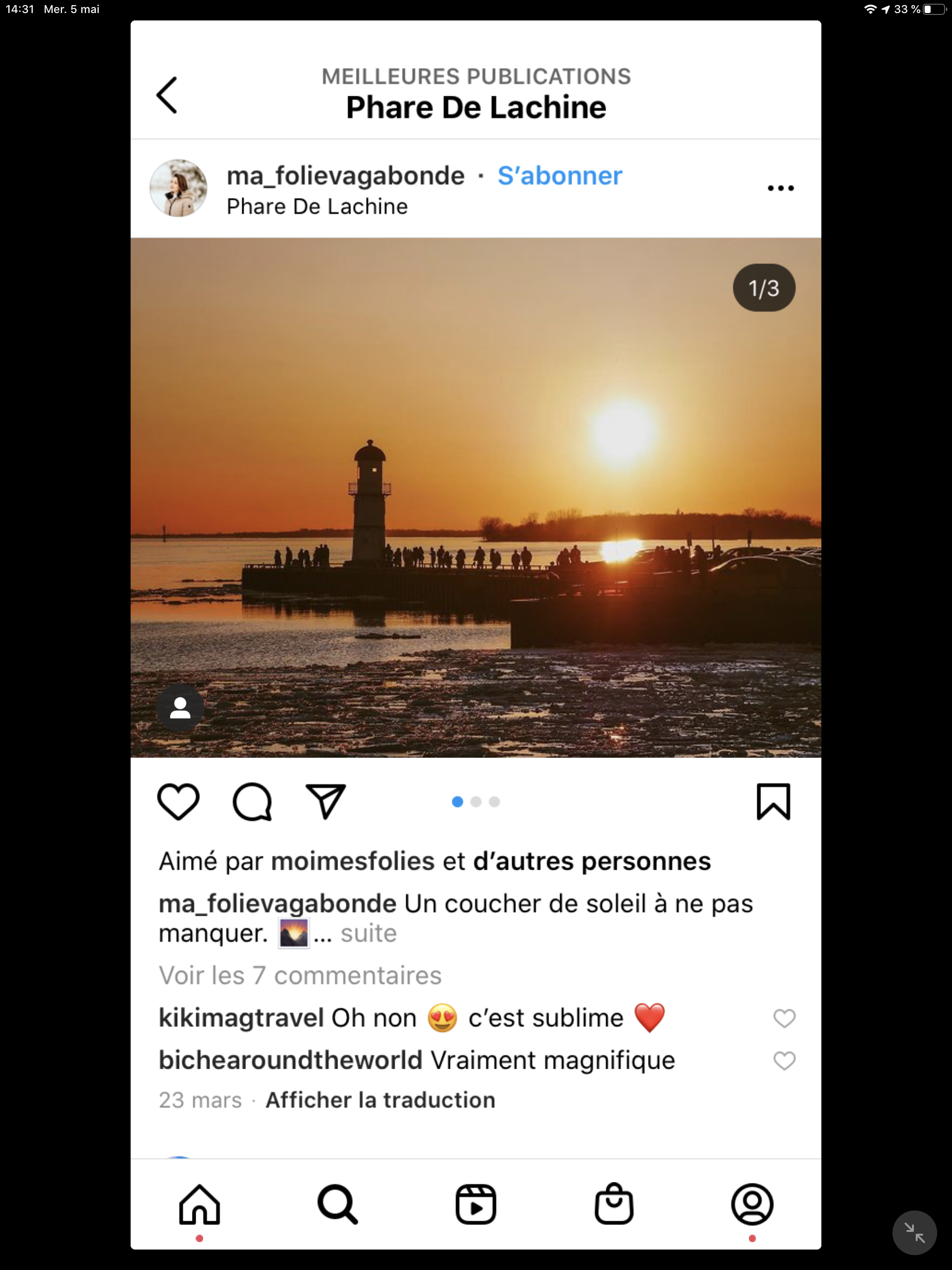Switch to the Search tab
952x1270 pixels.
337,1204
